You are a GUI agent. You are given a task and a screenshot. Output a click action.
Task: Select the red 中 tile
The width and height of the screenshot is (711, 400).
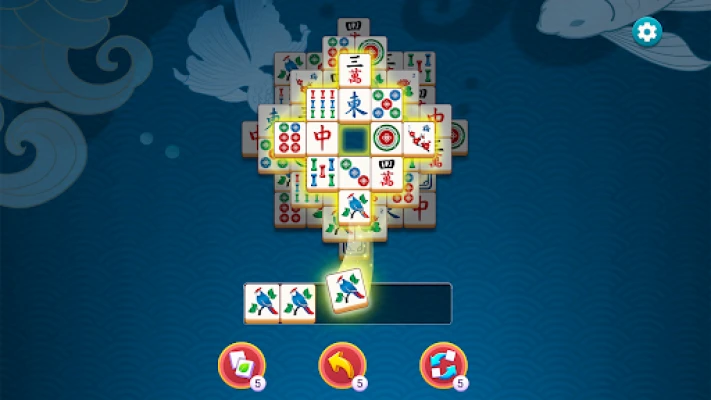click(322, 138)
